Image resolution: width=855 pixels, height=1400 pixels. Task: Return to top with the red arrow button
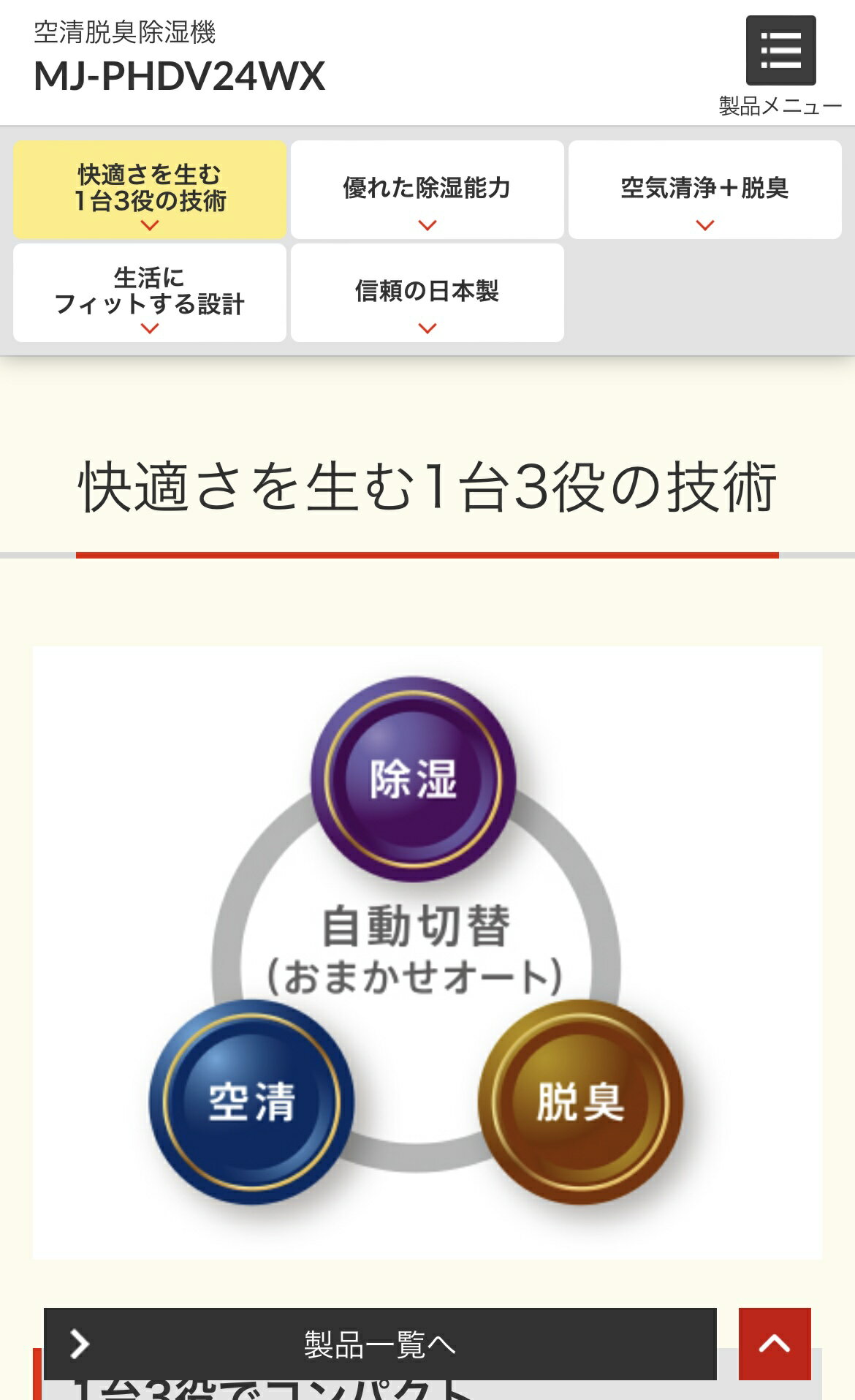[x=775, y=1344]
